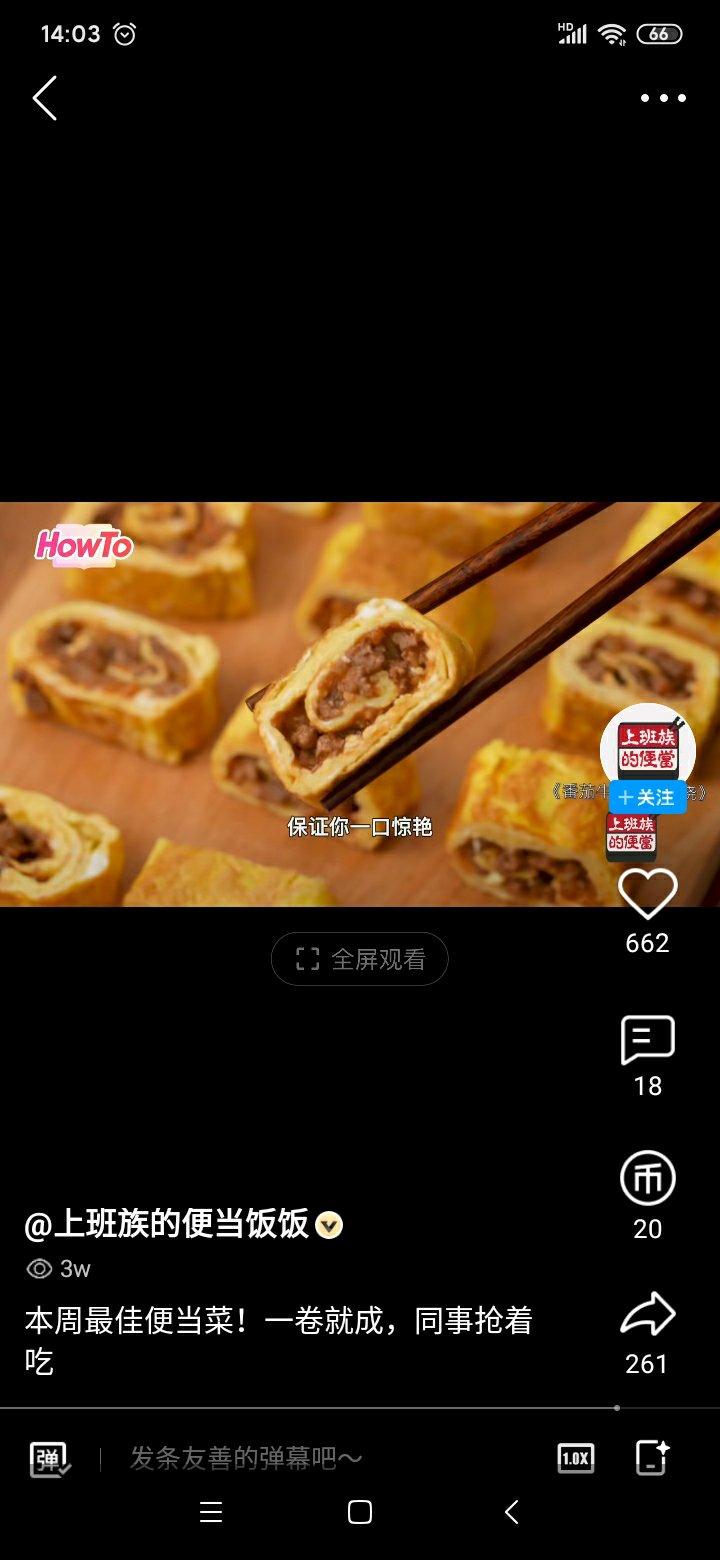Follow the uploader with the 关注 button
The width and height of the screenshot is (720, 1560).
tap(647, 797)
